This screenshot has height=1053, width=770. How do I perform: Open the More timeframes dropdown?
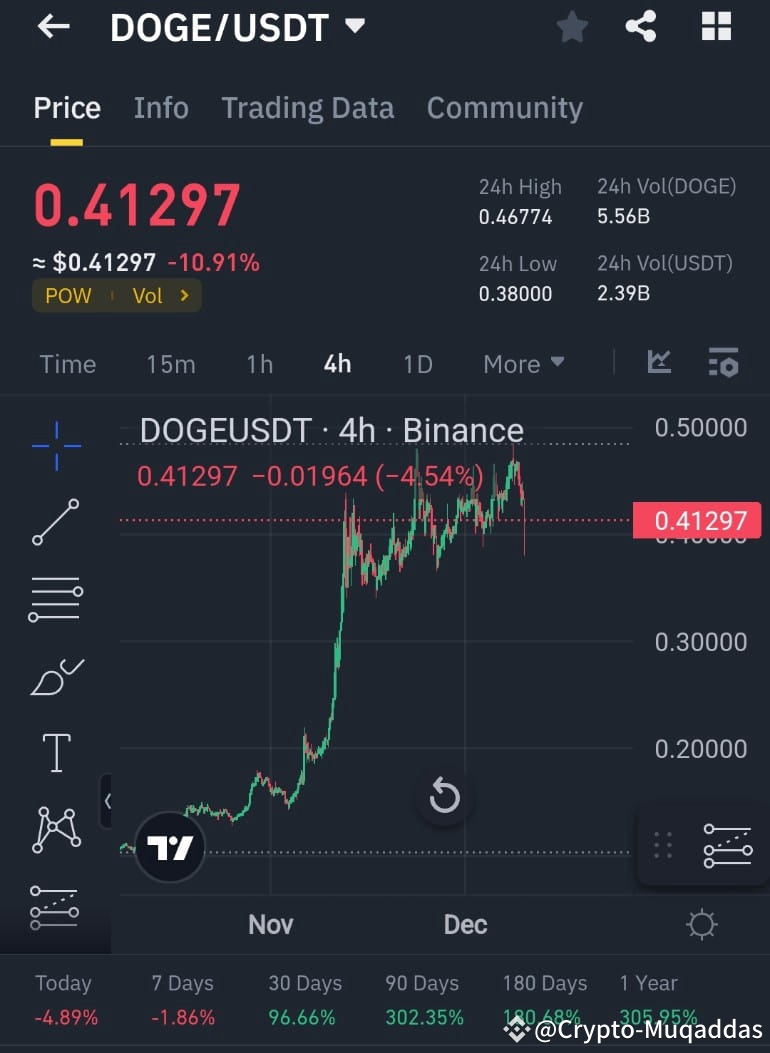coord(523,364)
